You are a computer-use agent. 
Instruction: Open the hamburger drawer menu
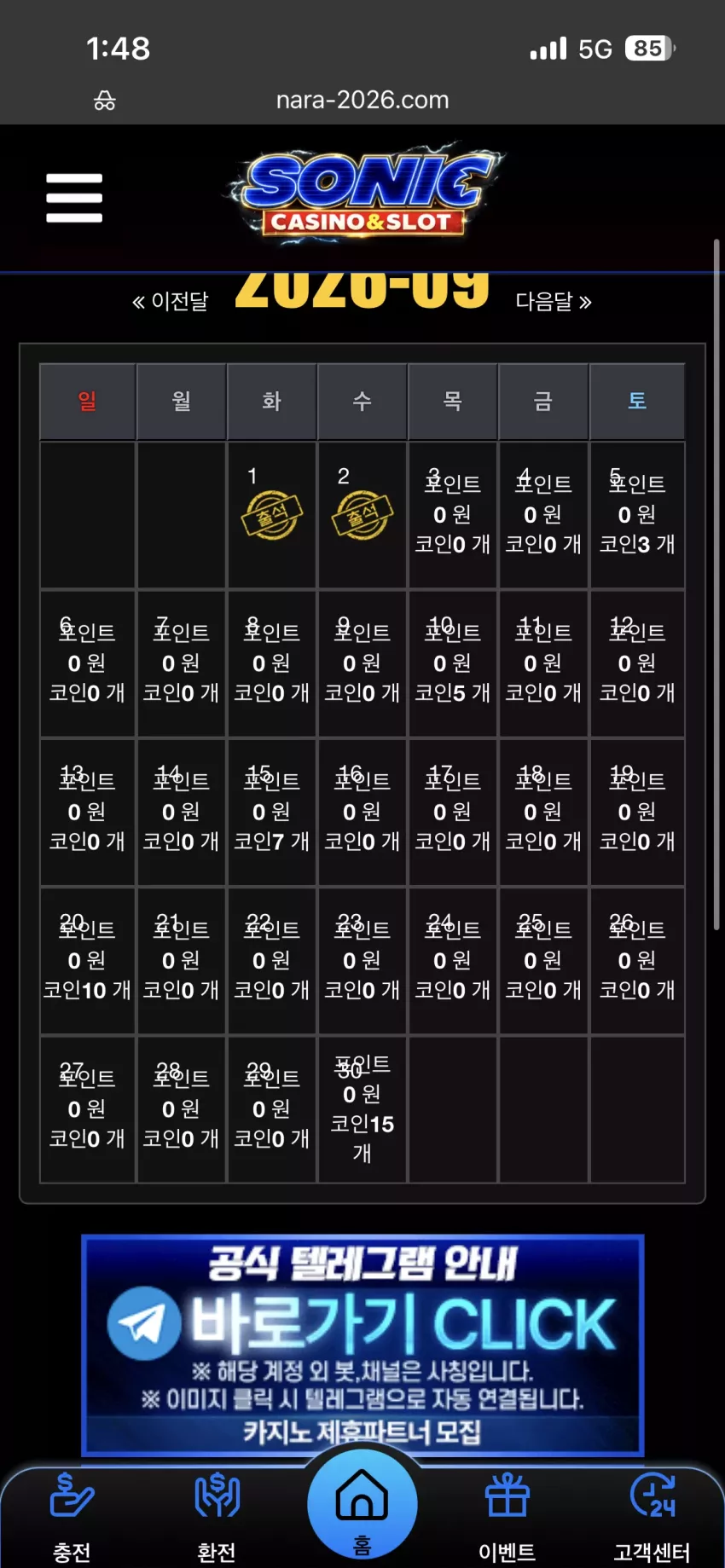(x=74, y=198)
